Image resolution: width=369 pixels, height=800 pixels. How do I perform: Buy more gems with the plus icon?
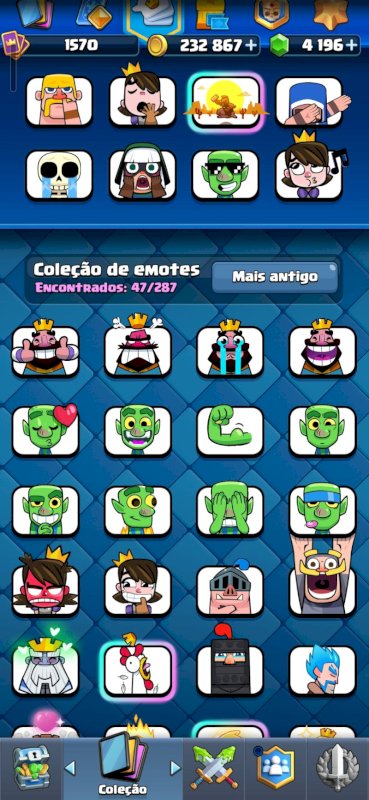(x=352, y=45)
